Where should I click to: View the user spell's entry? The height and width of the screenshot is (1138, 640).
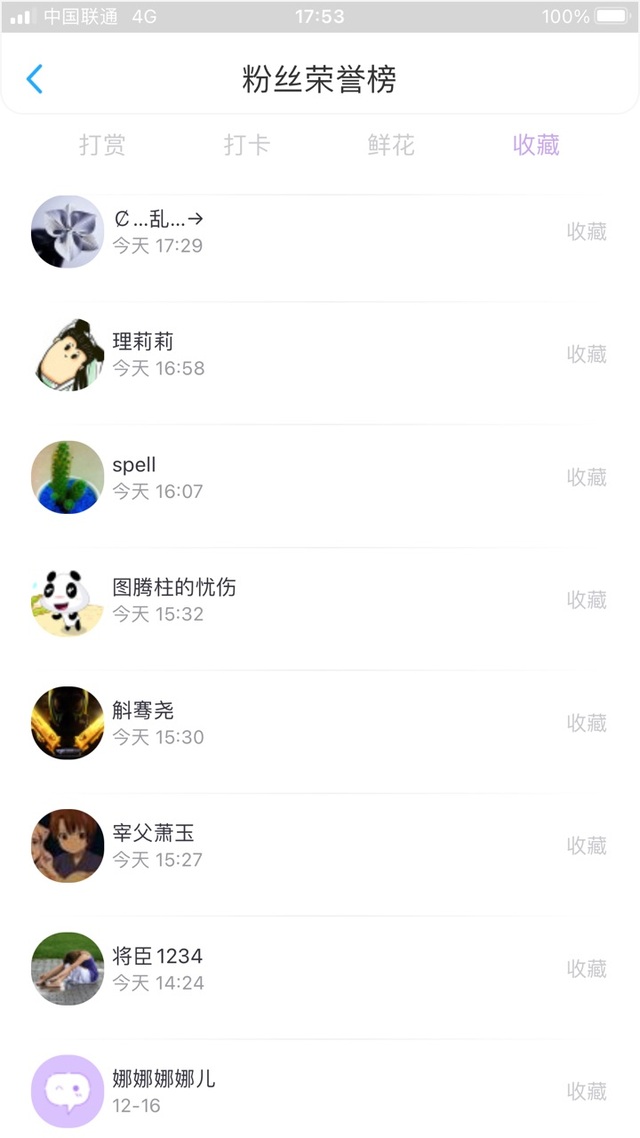point(320,478)
